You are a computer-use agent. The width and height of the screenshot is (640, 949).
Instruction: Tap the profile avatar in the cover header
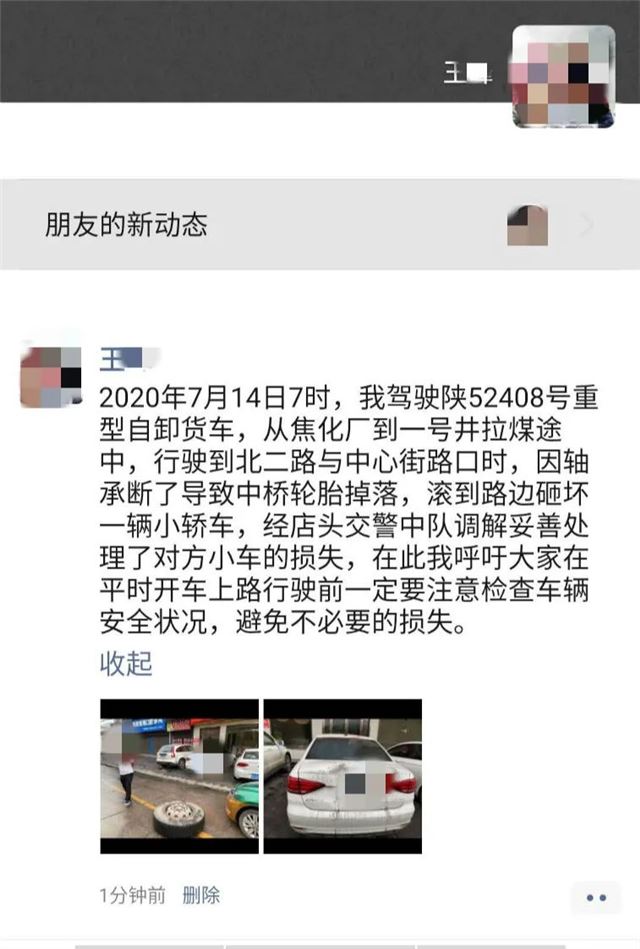pyautogui.click(x=563, y=76)
